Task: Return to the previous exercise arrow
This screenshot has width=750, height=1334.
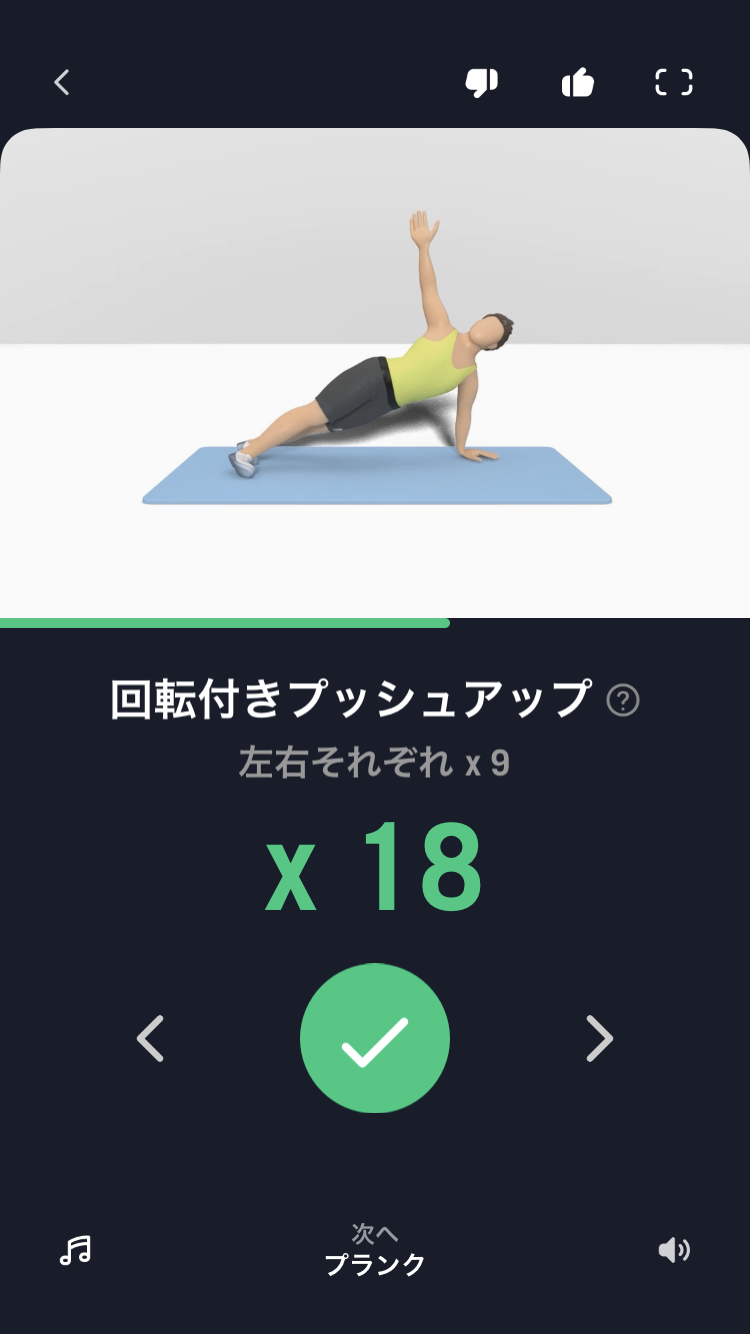Action: point(150,1038)
